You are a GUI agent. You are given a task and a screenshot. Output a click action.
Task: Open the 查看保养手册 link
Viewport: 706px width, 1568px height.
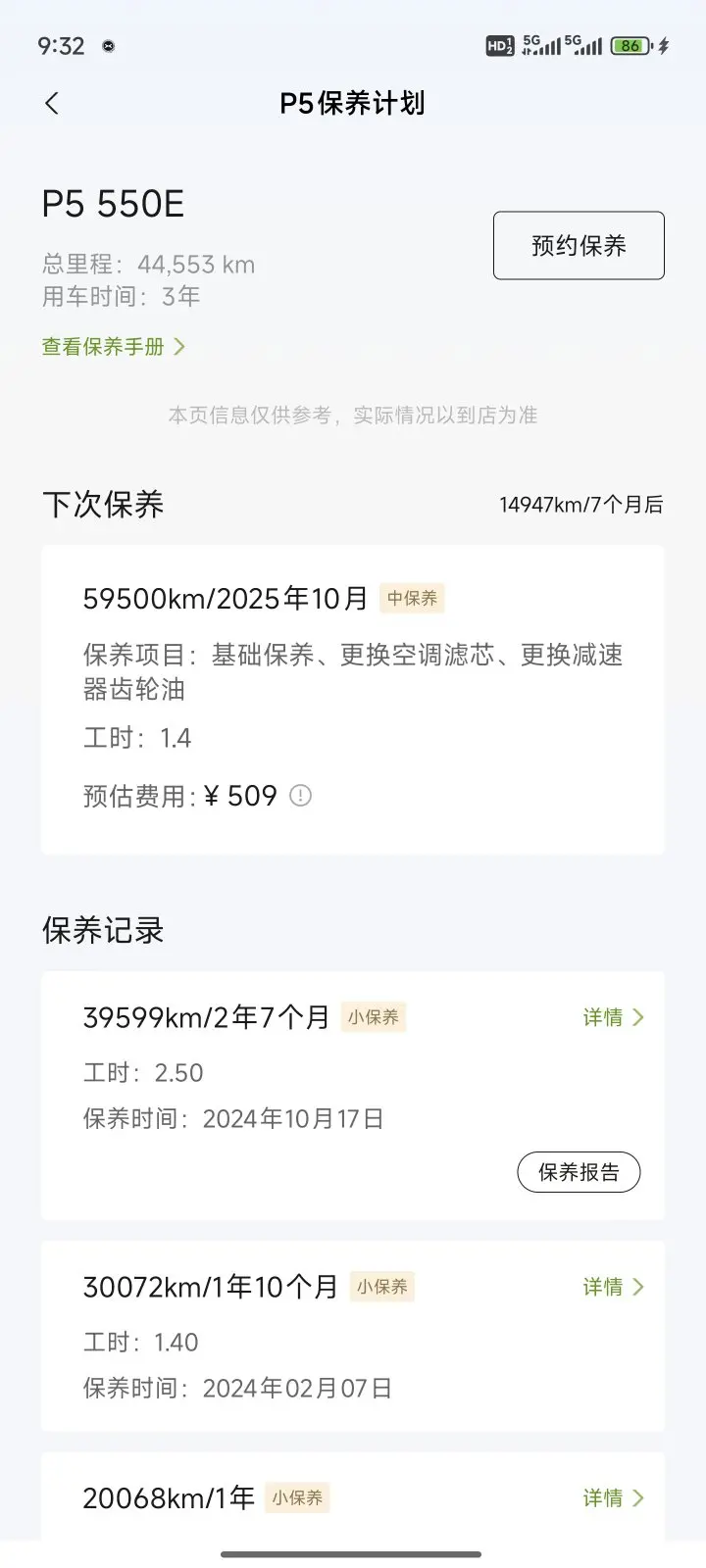(113, 347)
